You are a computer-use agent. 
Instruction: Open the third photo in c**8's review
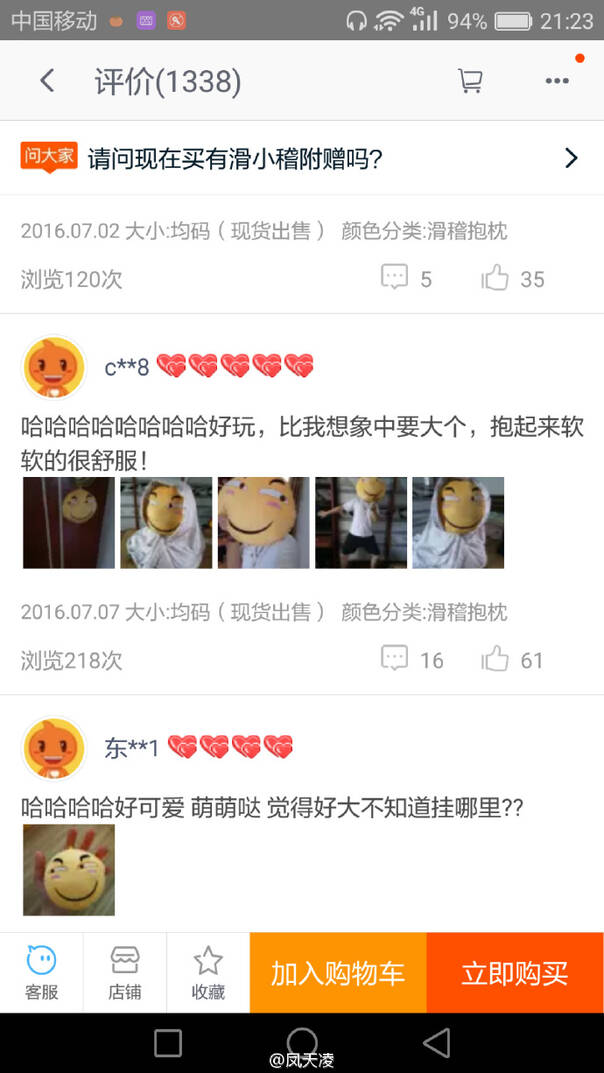point(263,522)
